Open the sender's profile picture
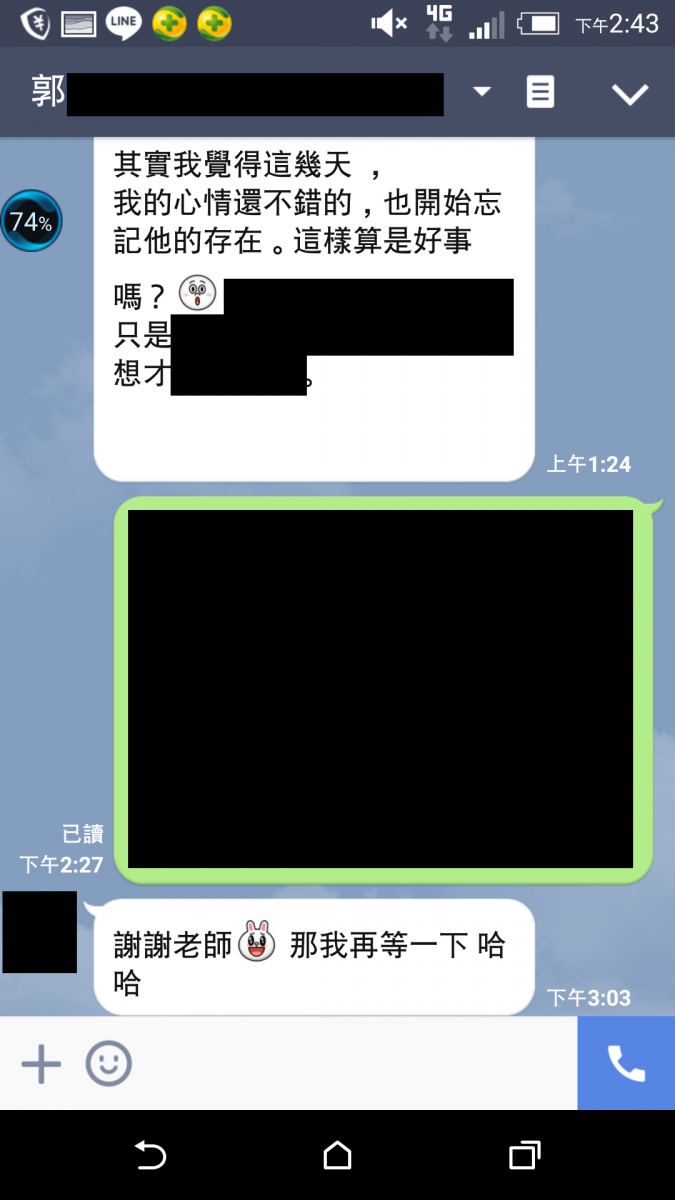Image resolution: width=675 pixels, height=1200 pixels. pos(39,932)
